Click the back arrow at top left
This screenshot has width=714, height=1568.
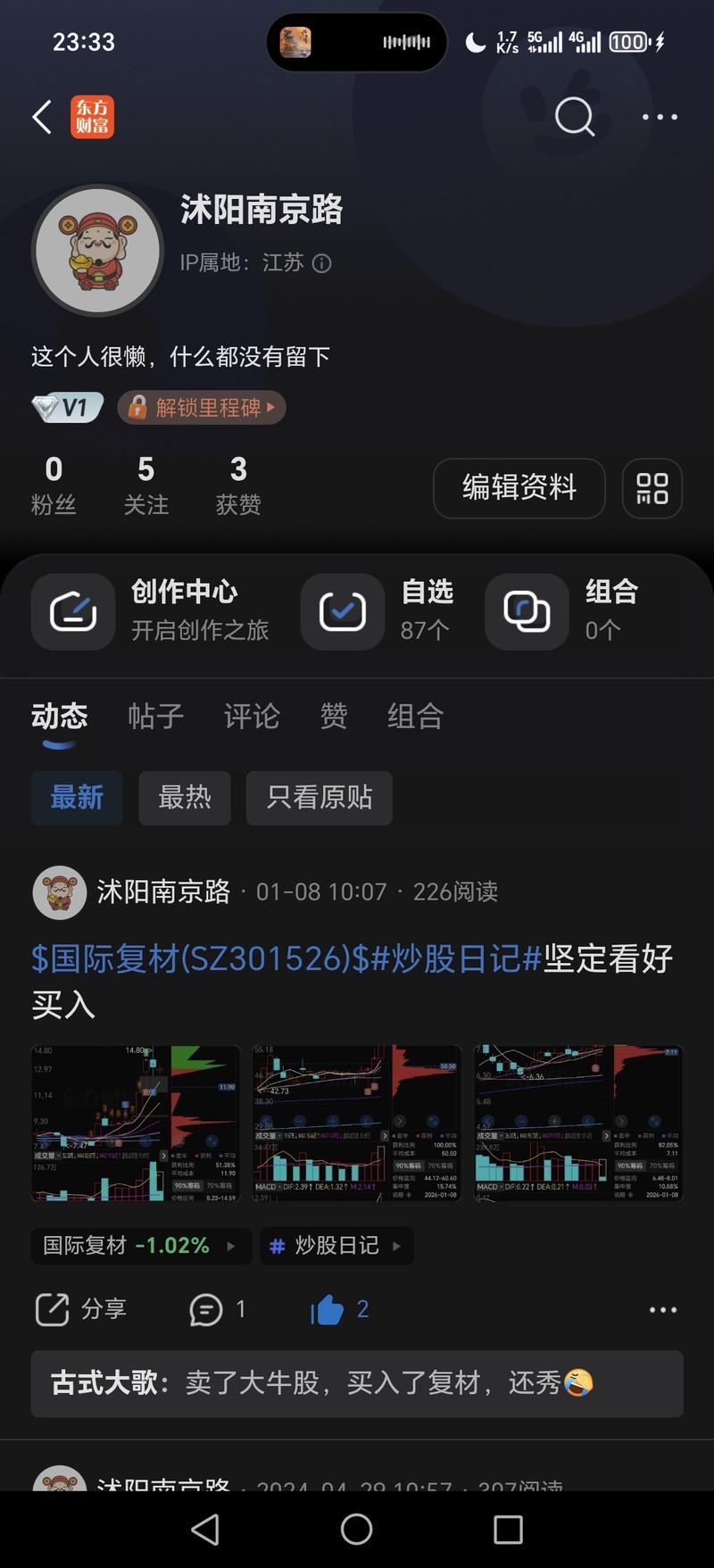pos(41,117)
